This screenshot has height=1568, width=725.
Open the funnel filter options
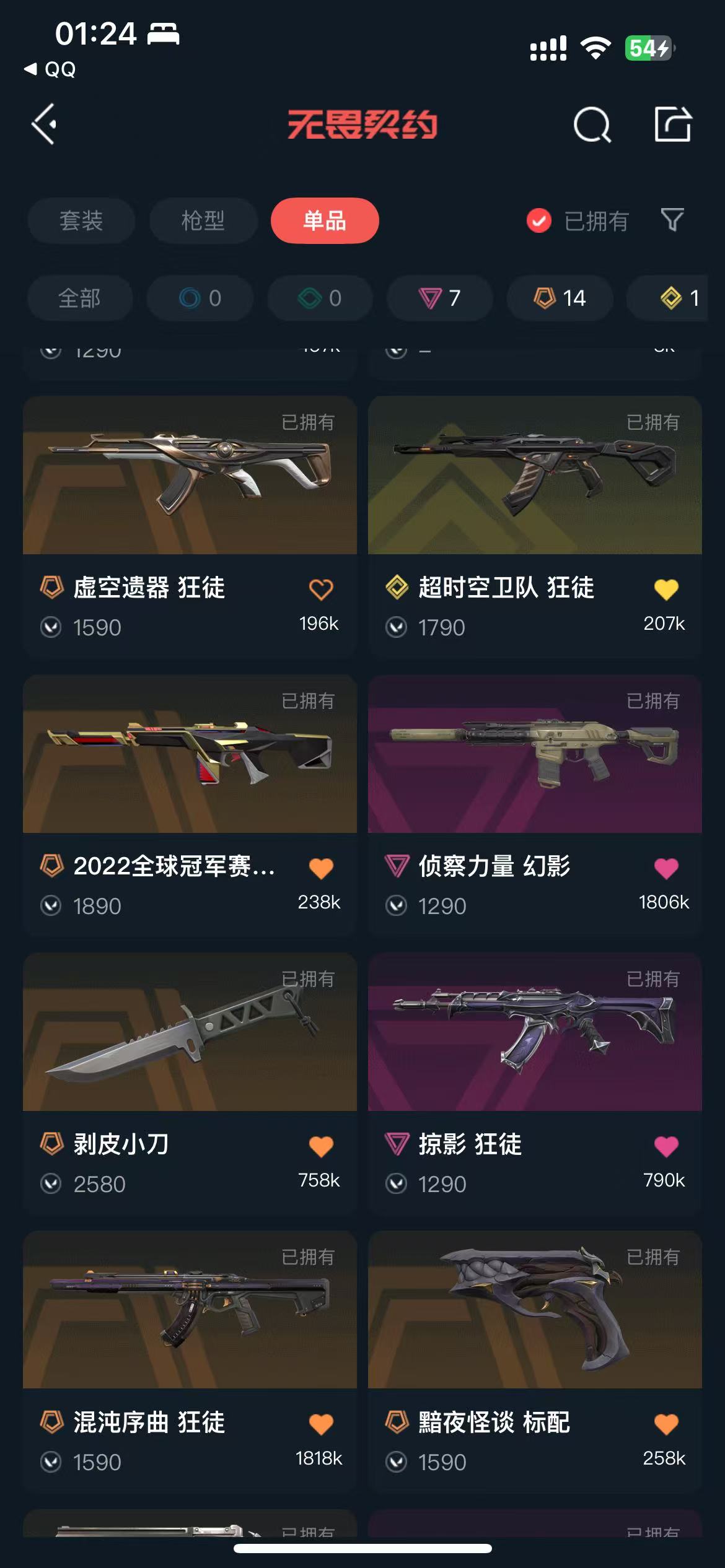pyautogui.click(x=672, y=220)
